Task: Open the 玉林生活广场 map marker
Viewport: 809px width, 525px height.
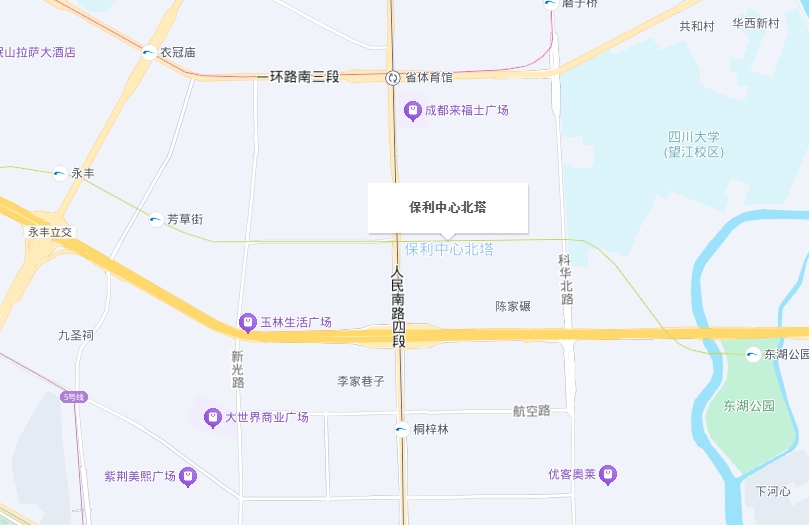Action: click(247, 322)
